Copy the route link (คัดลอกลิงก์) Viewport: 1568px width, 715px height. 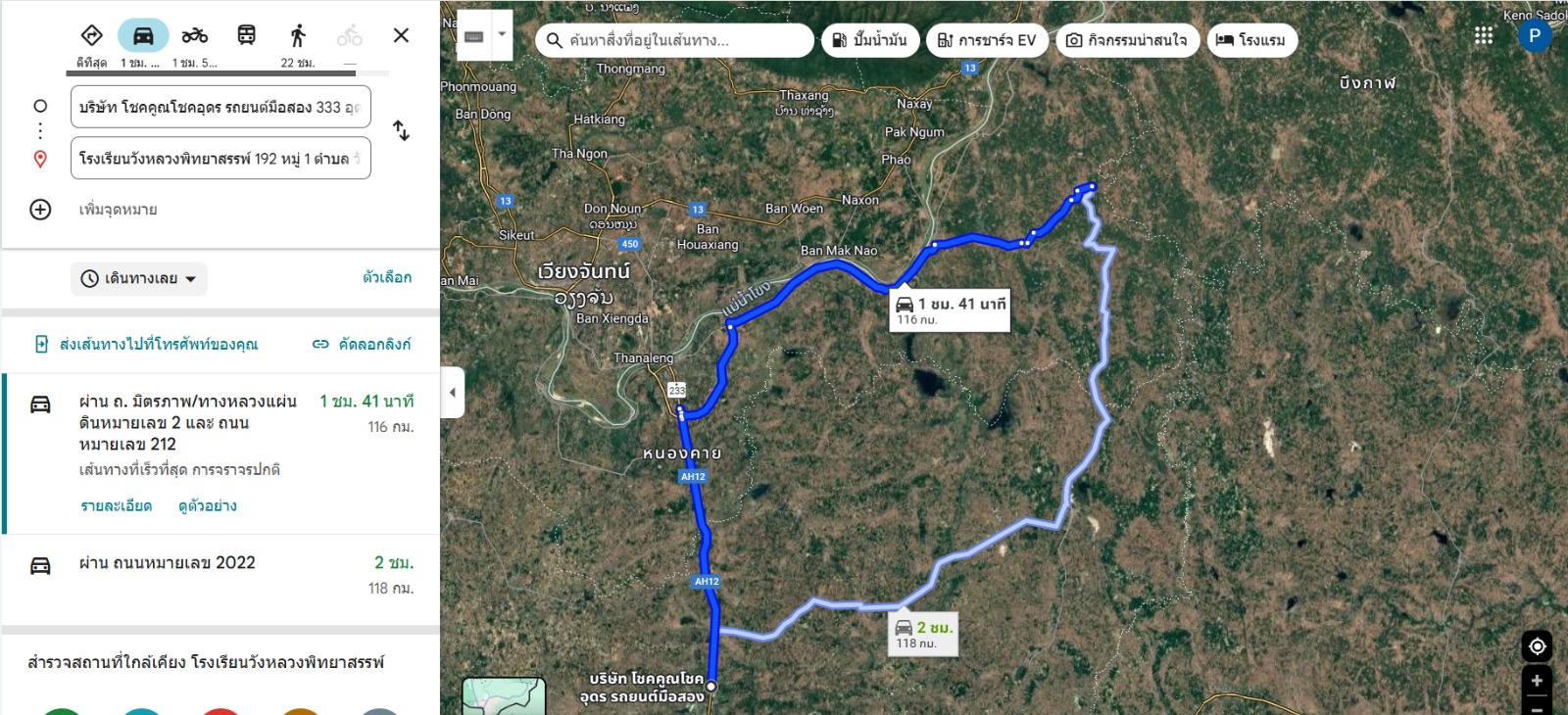[x=362, y=344]
